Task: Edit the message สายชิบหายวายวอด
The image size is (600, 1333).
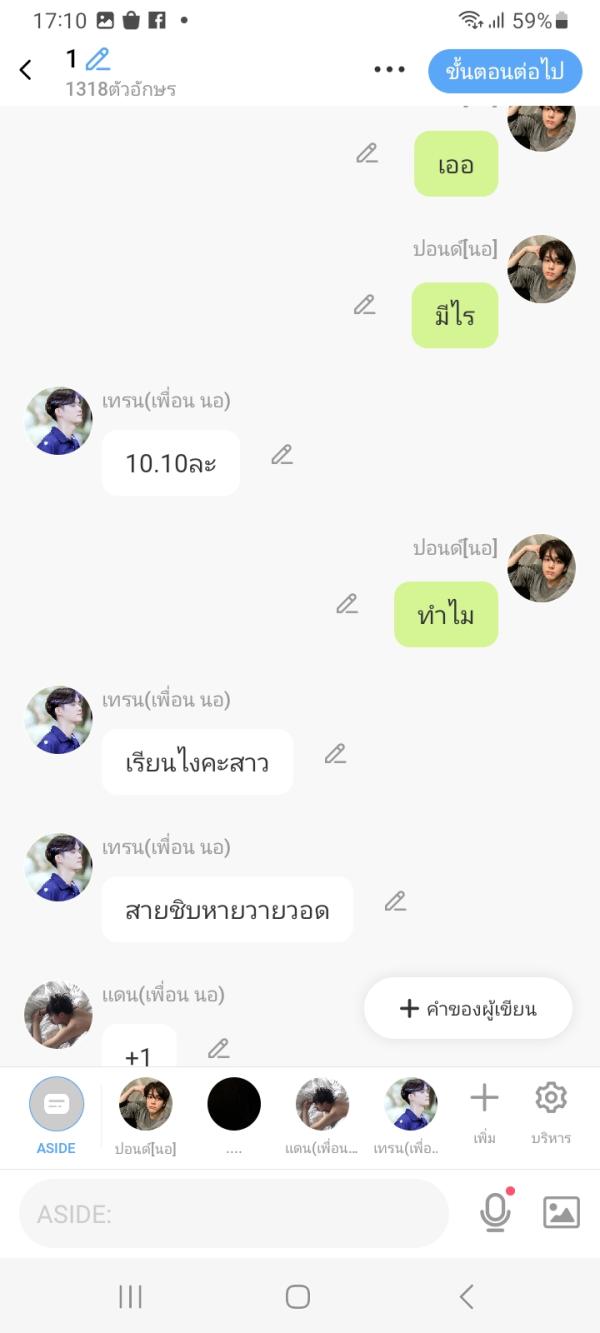Action: point(395,902)
